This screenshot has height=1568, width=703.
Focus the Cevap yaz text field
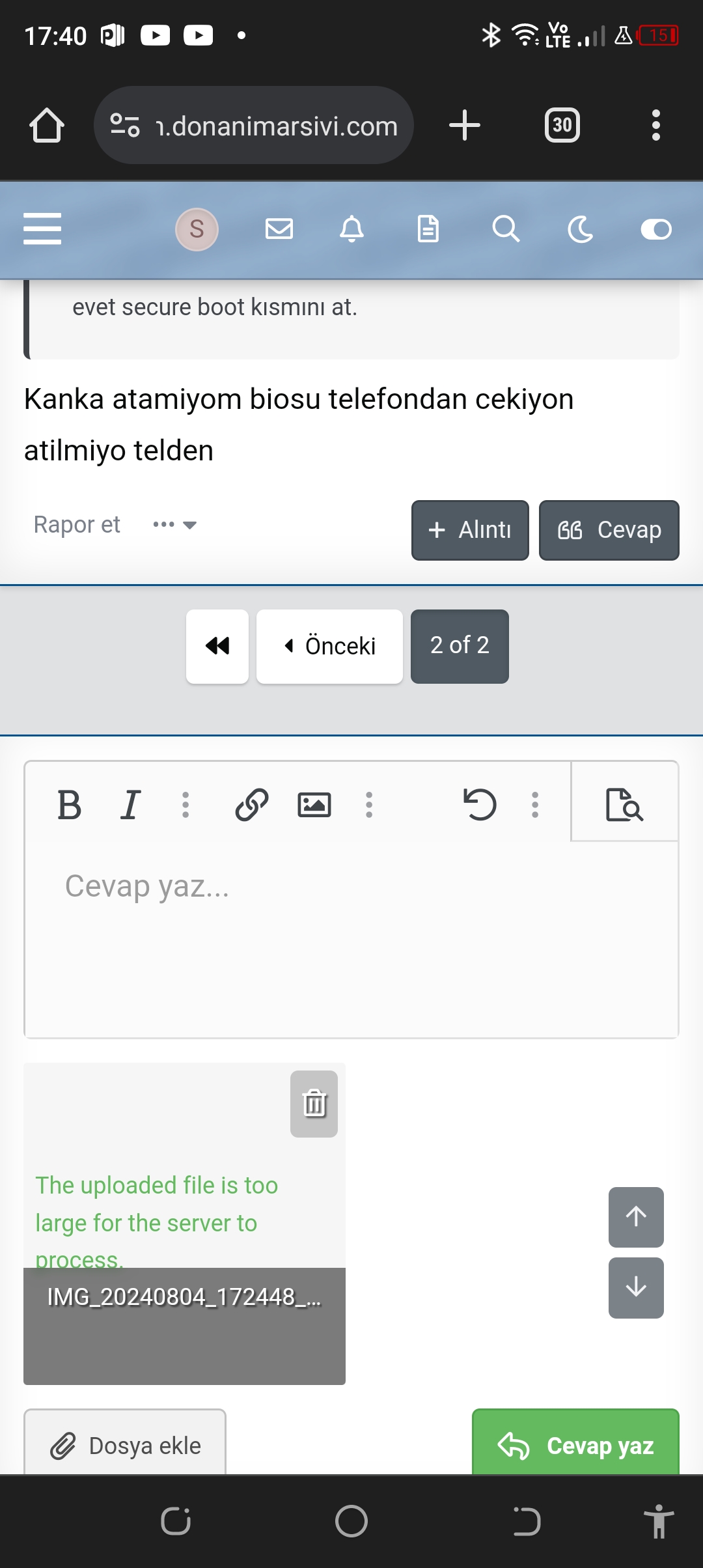tap(351, 938)
